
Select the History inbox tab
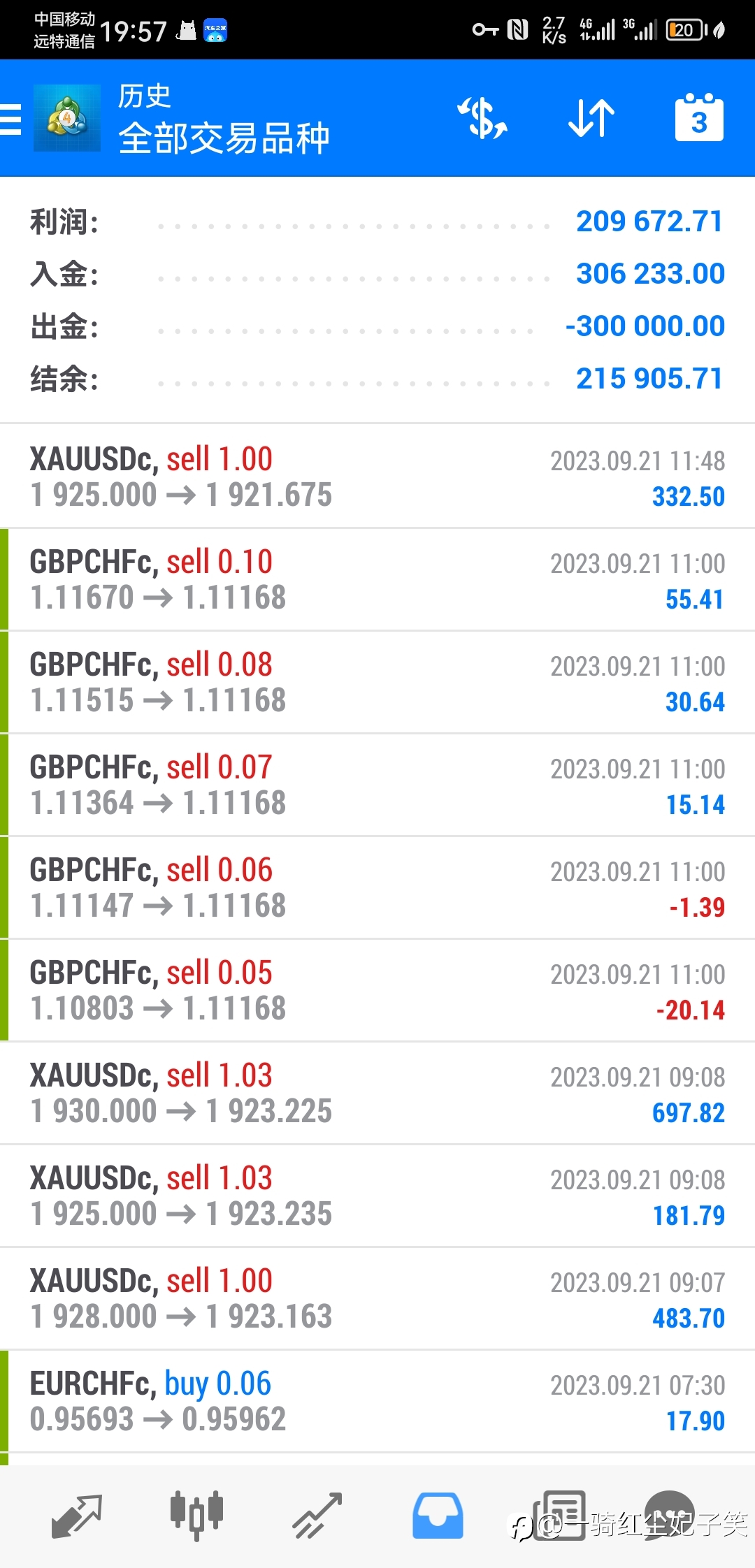[x=438, y=1516]
